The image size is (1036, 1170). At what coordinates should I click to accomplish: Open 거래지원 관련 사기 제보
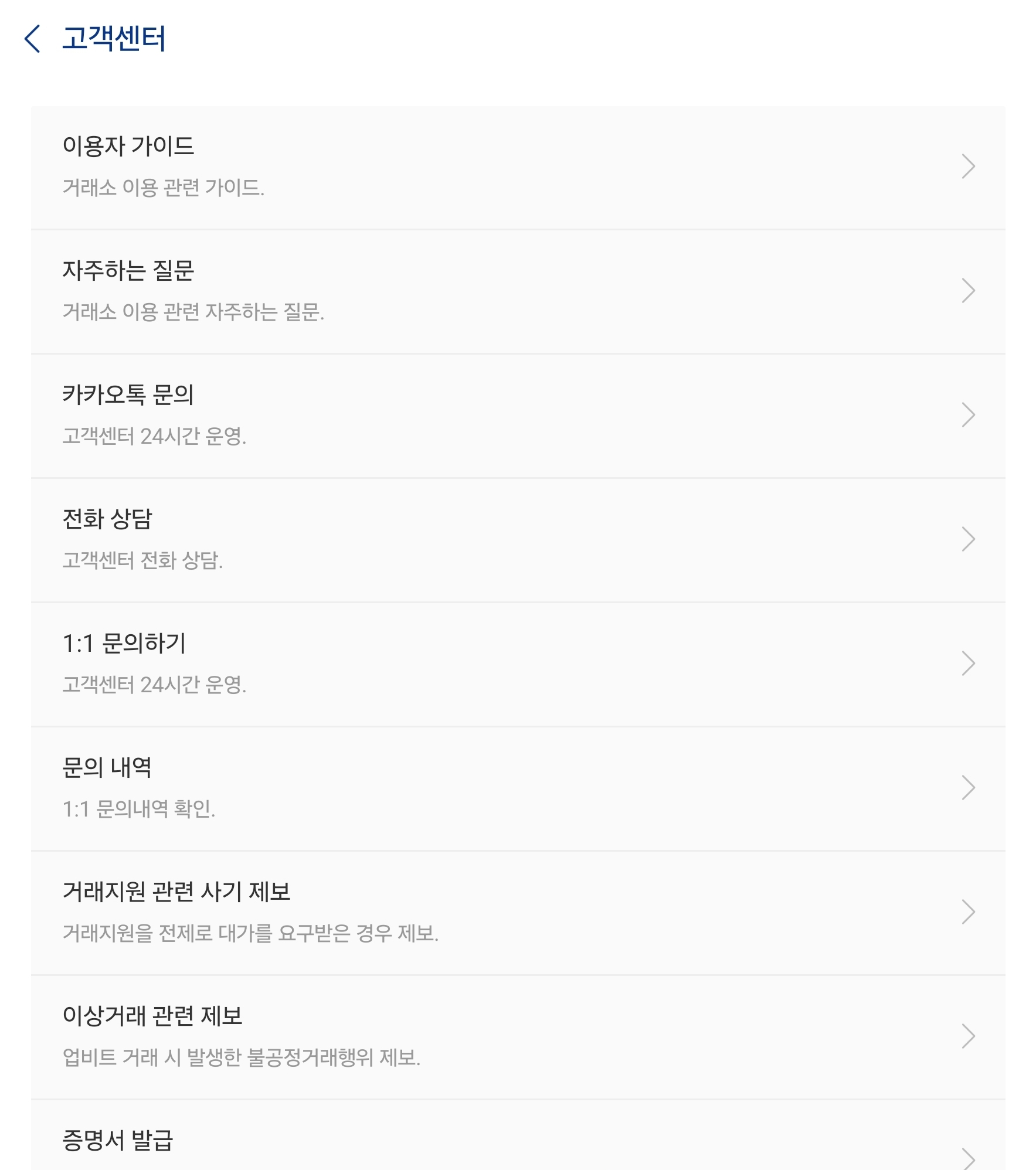(518, 913)
